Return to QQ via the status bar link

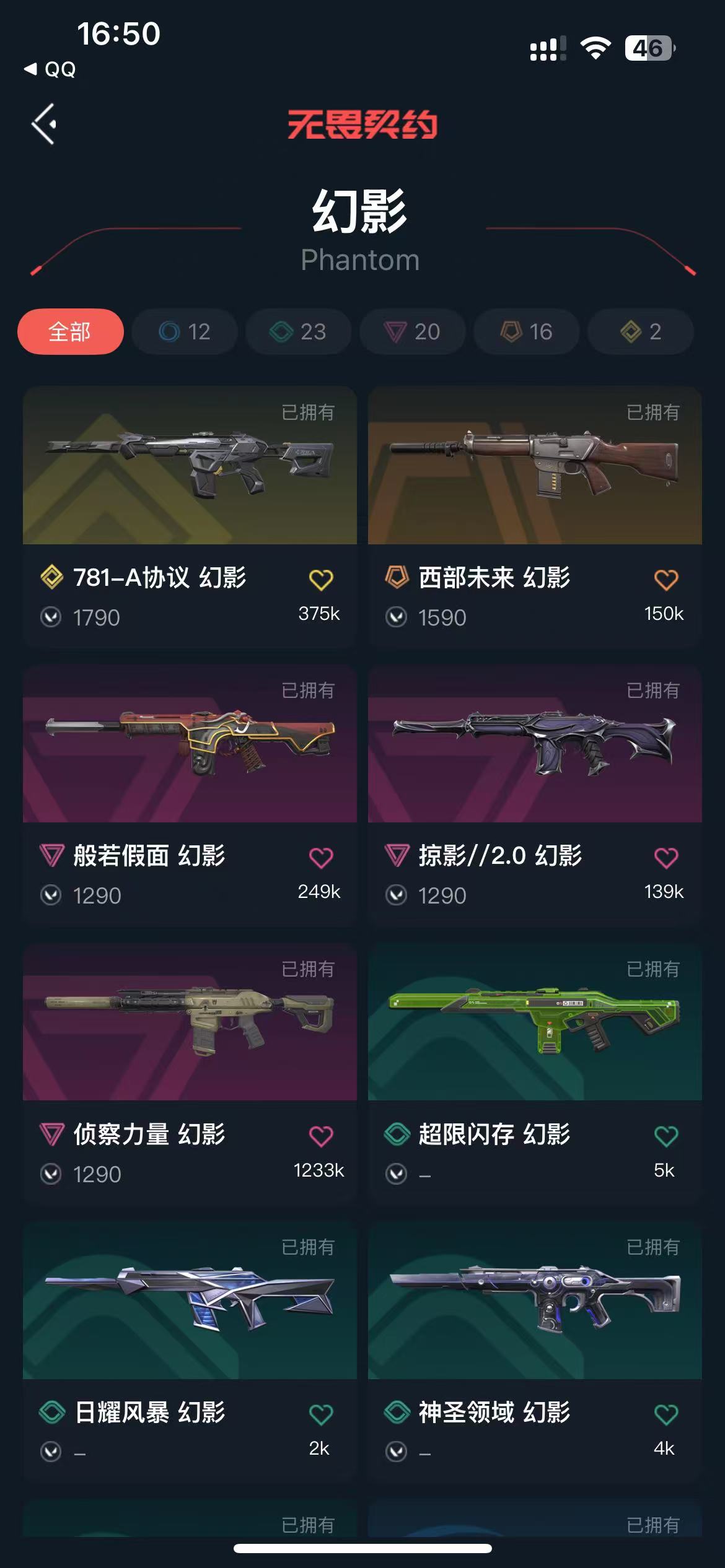51,69
